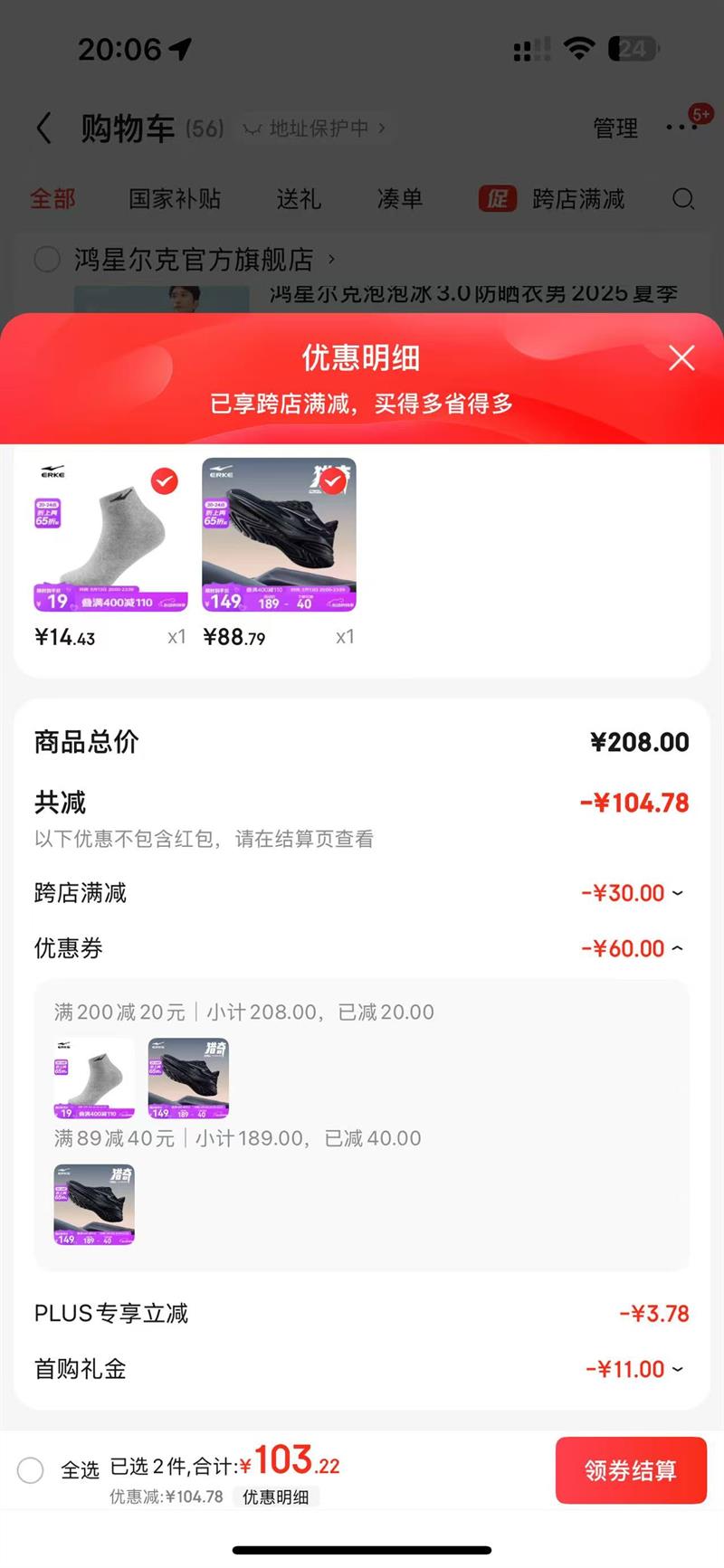
Task: Uncheck the grey socks item priced ¥14.43
Action: (164, 481)
